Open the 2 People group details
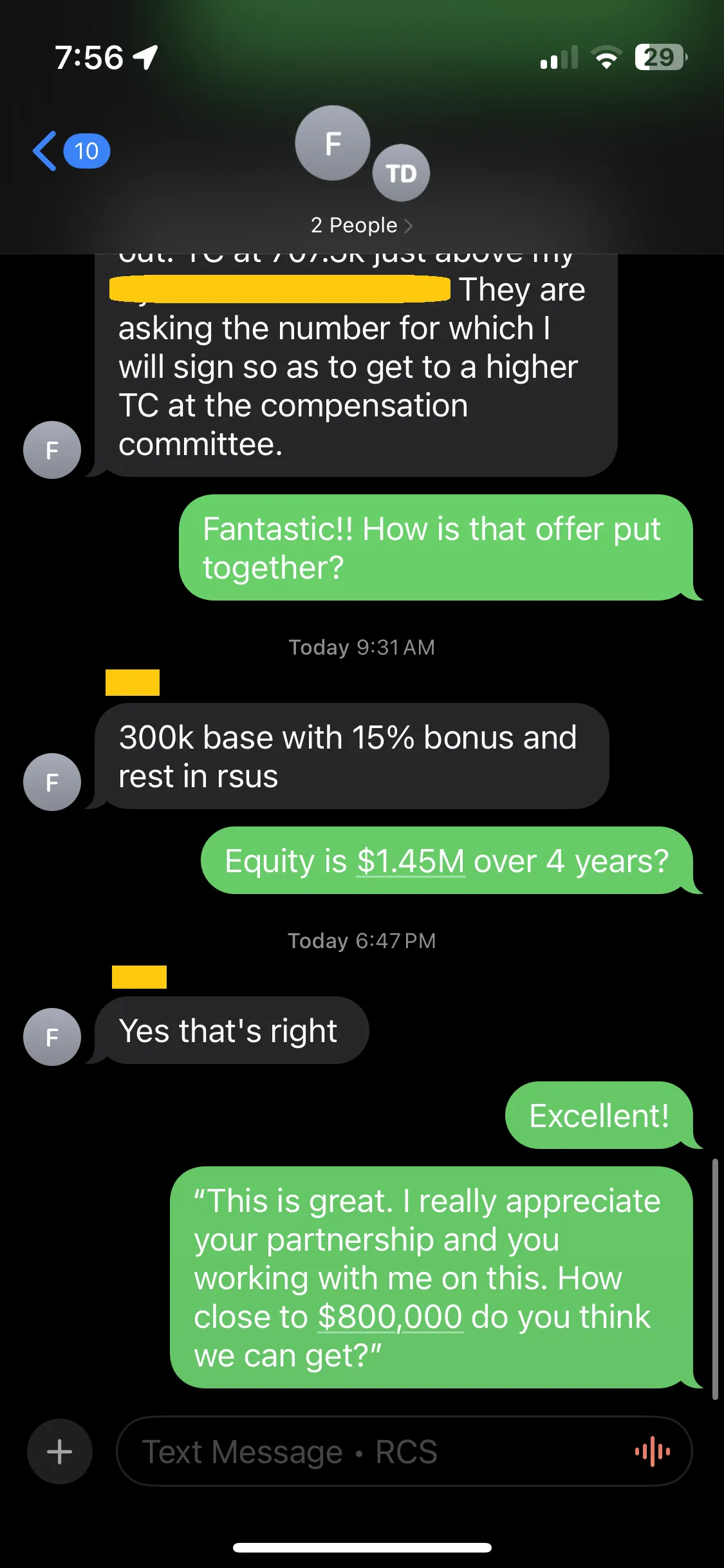 click(361, 225)
